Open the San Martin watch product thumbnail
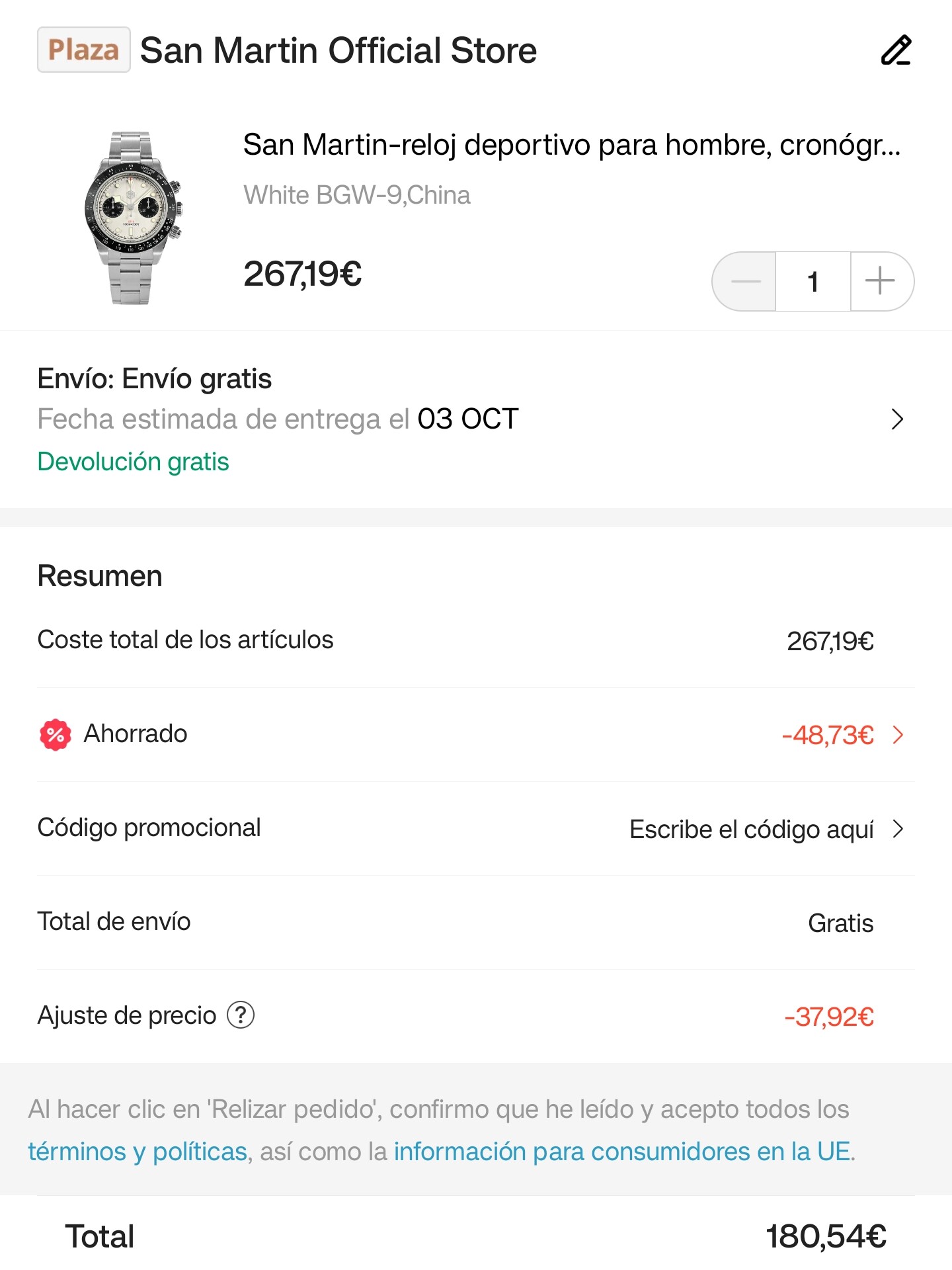The width and height of the screenshot is (952, 1270). pyautogui.click(x=132, y=218)
